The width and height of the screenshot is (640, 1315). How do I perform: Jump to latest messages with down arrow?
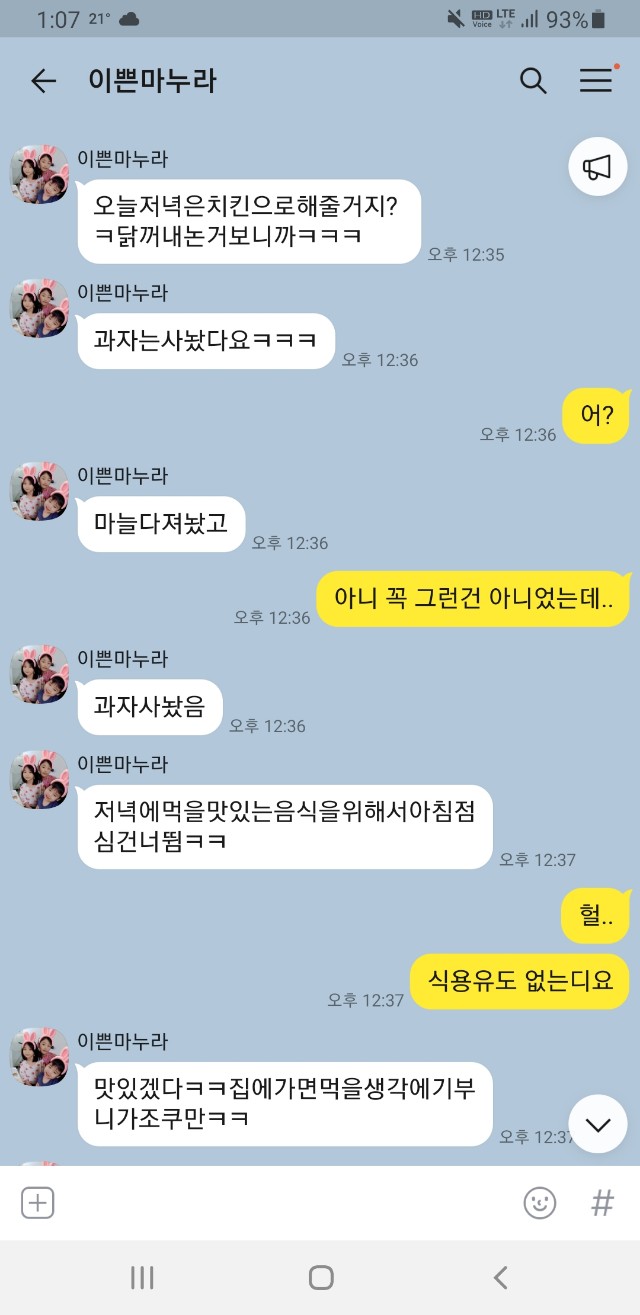tap(598, 1124)
